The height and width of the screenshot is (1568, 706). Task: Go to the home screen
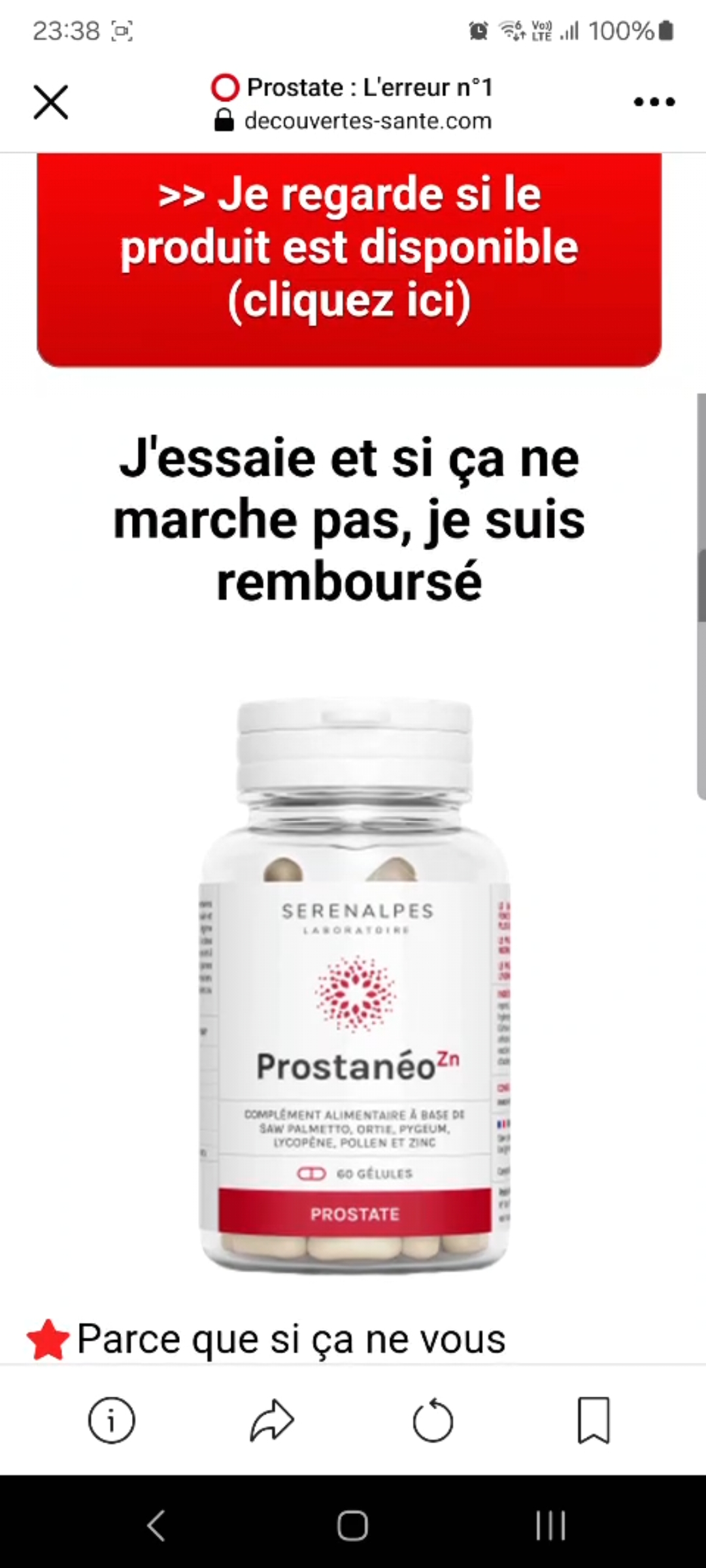coord(352,1526)
